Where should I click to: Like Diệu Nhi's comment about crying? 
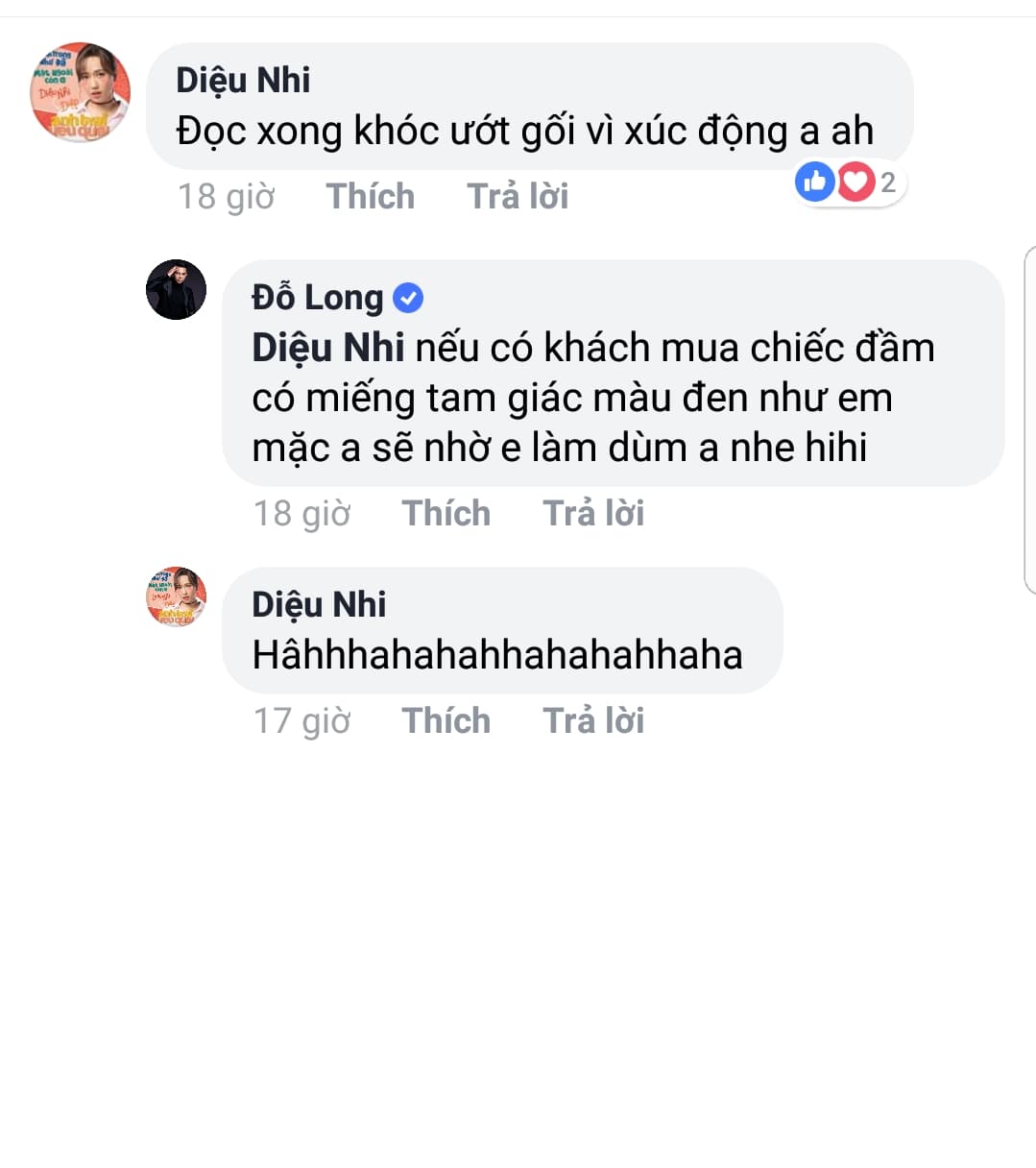pos(370,197)
